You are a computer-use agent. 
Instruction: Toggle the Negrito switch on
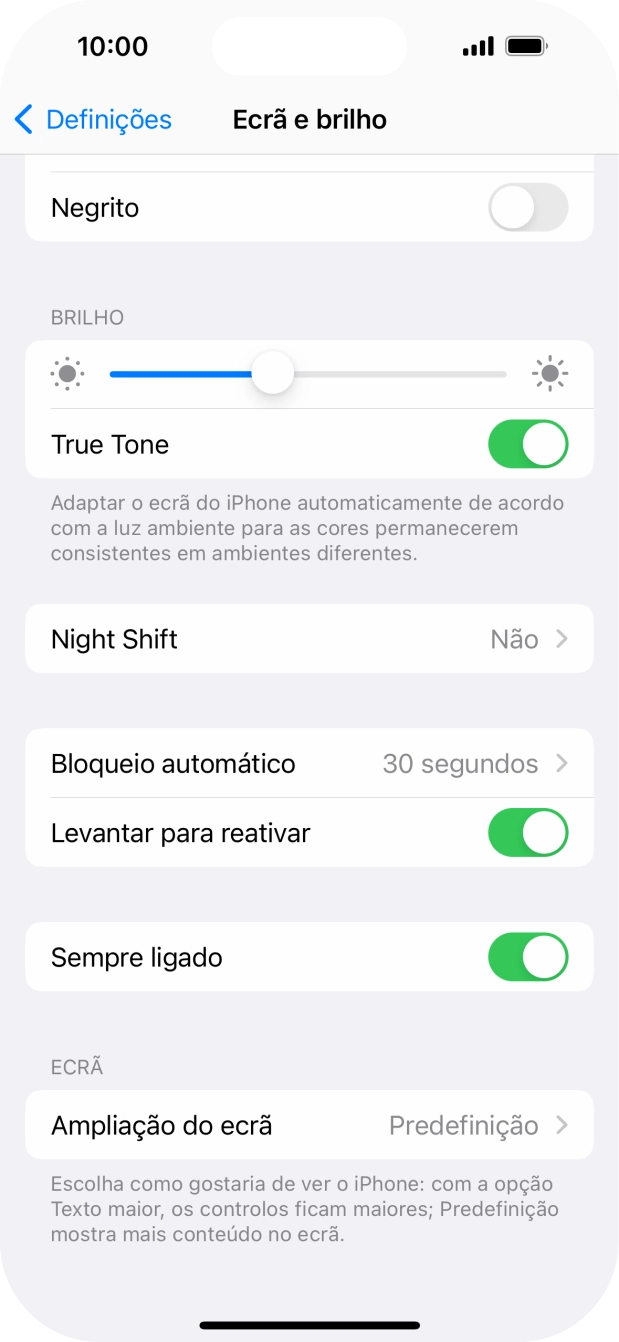tap(527, 208)
